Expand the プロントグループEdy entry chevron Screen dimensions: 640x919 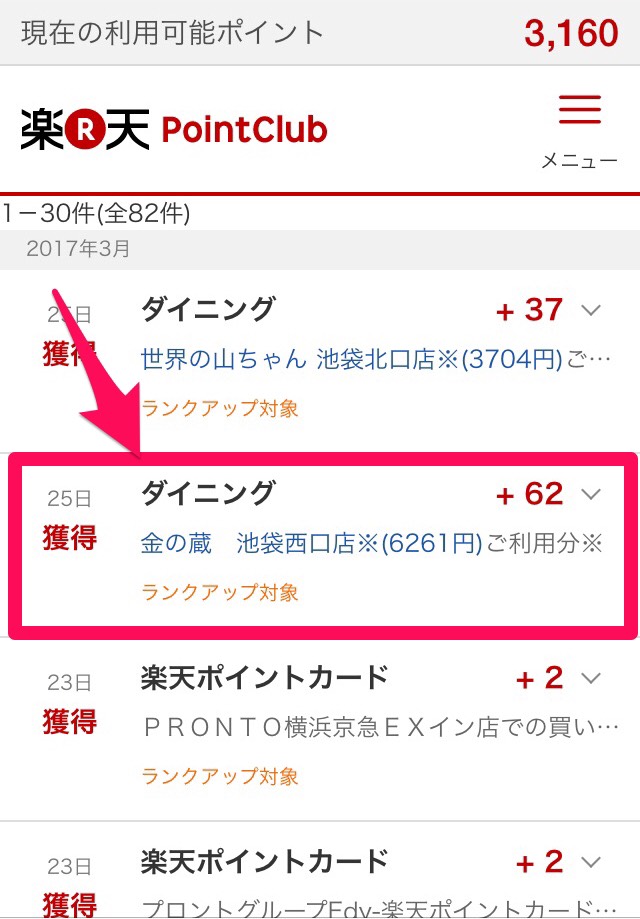tap(591, 861)
